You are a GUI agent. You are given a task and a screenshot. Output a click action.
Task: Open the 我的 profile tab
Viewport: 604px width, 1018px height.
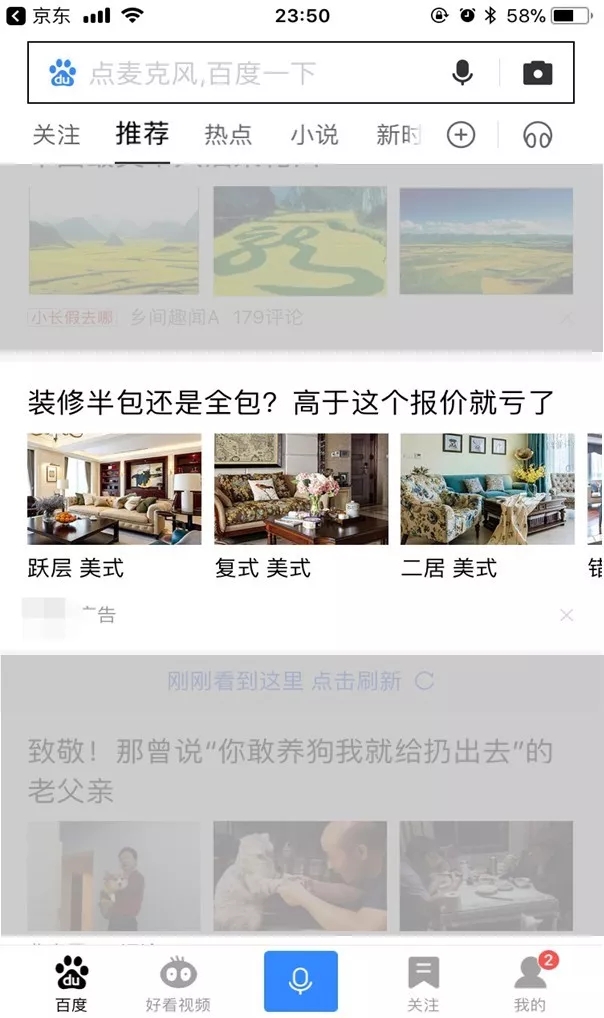(530, 984)
